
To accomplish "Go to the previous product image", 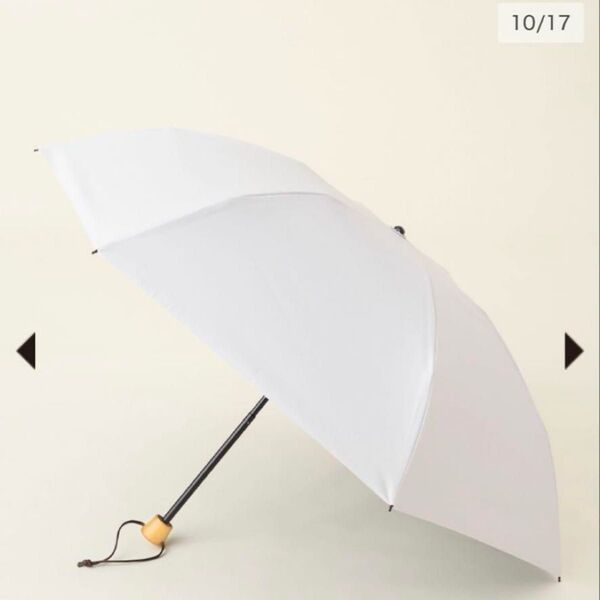I will (25, 349).
